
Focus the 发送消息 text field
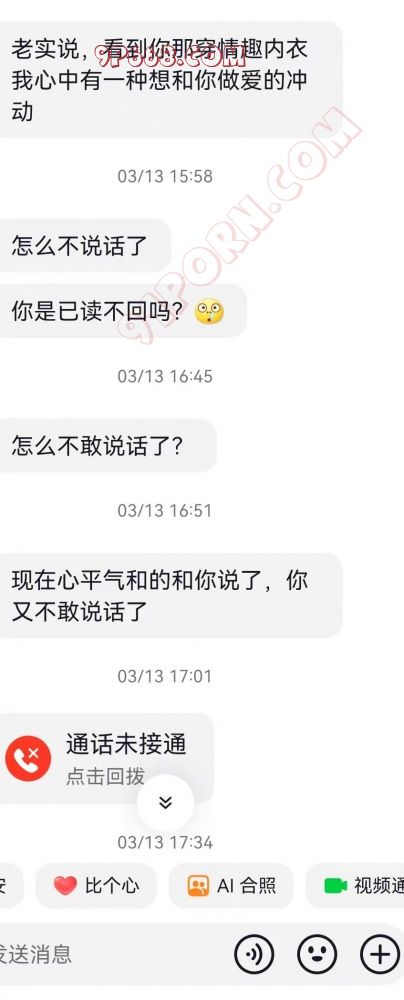(108, 955)
